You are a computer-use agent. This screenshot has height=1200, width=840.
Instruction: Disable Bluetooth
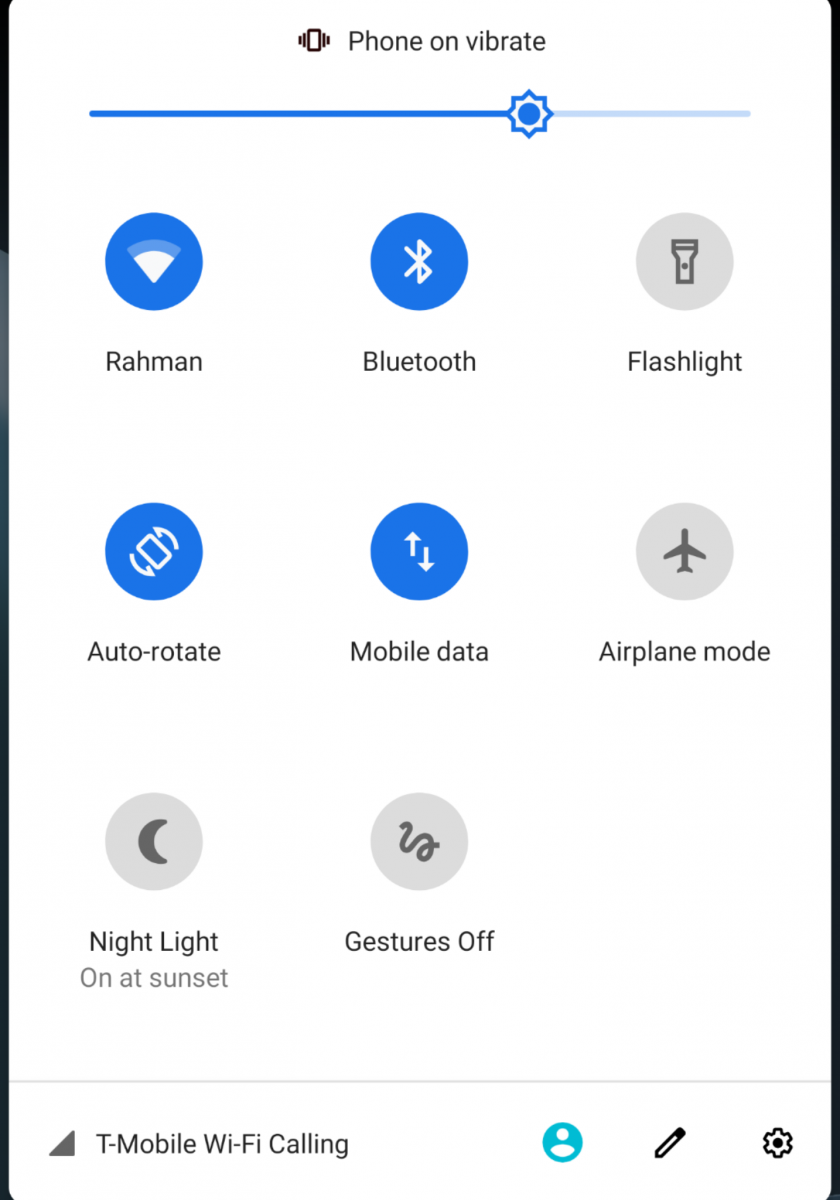click(x=419, y=261)
